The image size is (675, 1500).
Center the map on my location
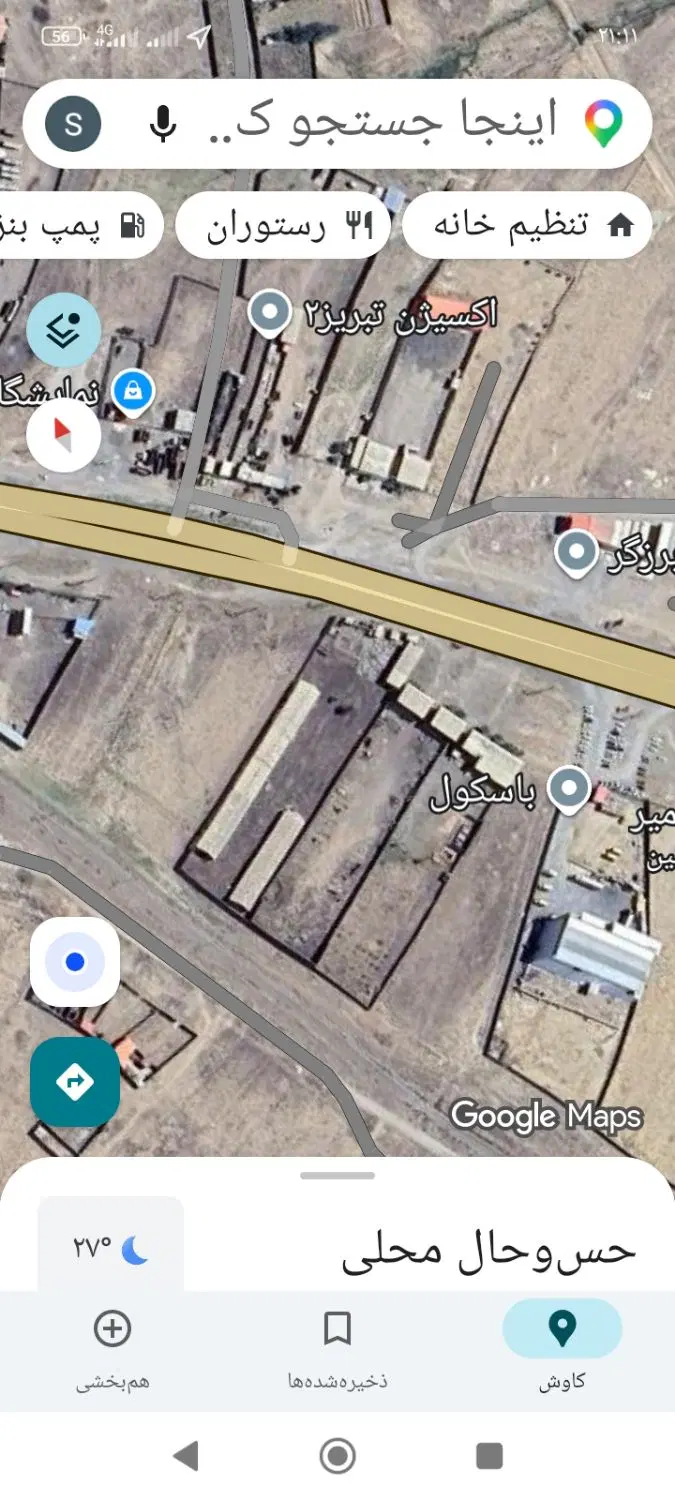(x=75, y=962)
